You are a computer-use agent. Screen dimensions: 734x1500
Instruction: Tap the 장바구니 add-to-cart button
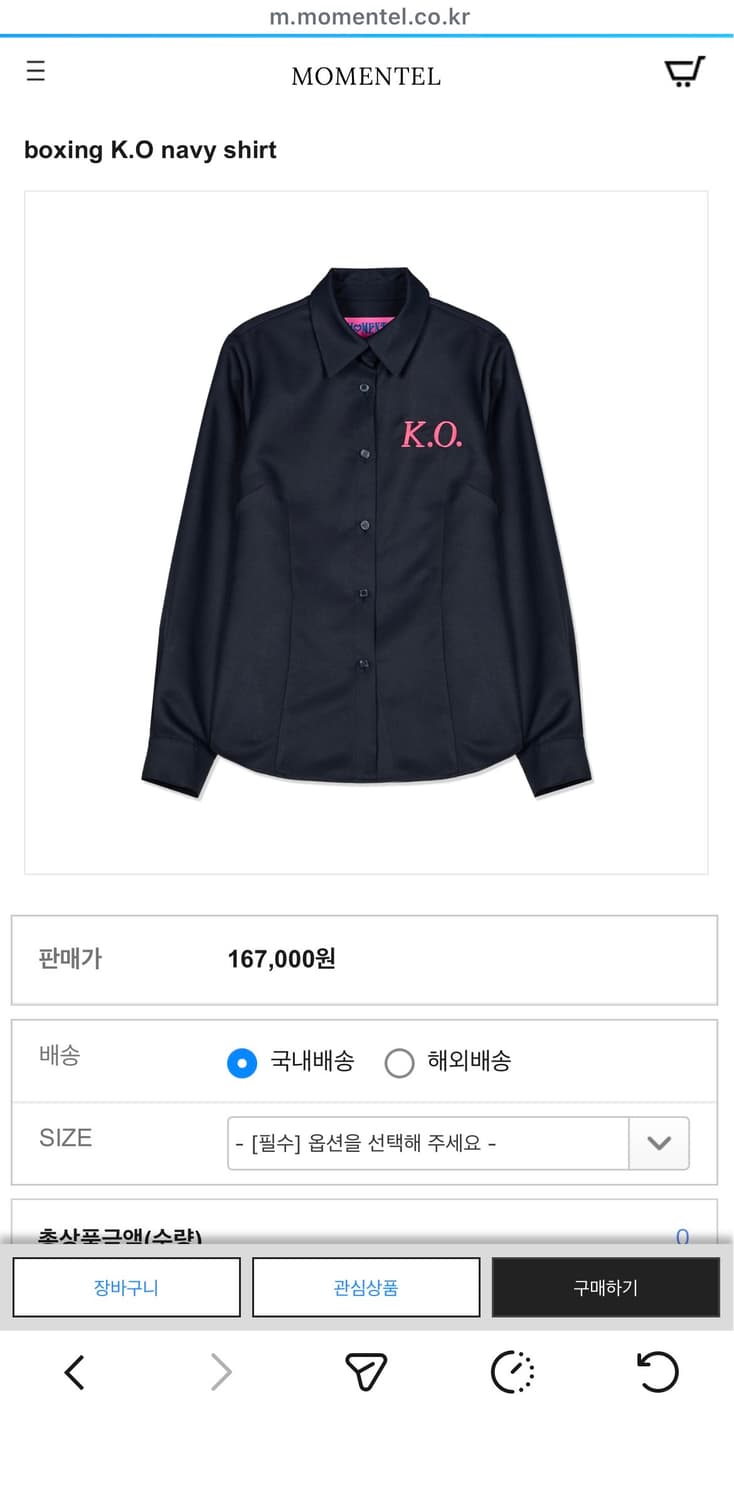coord(126,1287)
